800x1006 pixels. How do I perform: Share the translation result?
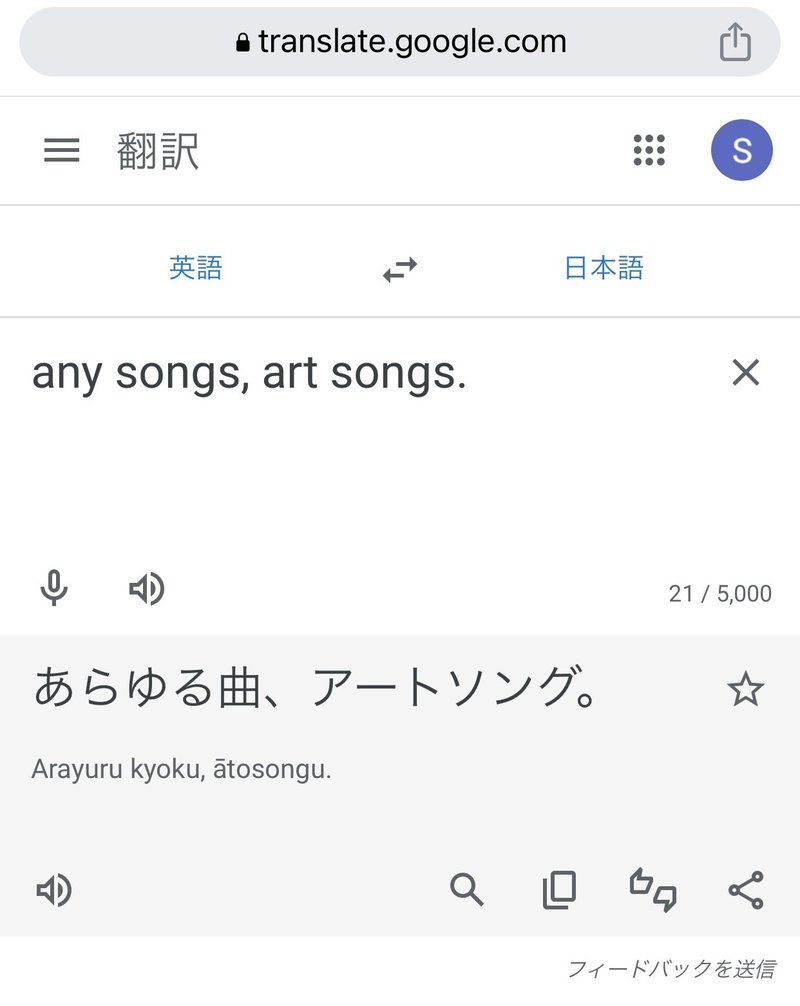(x=747, y=890)
